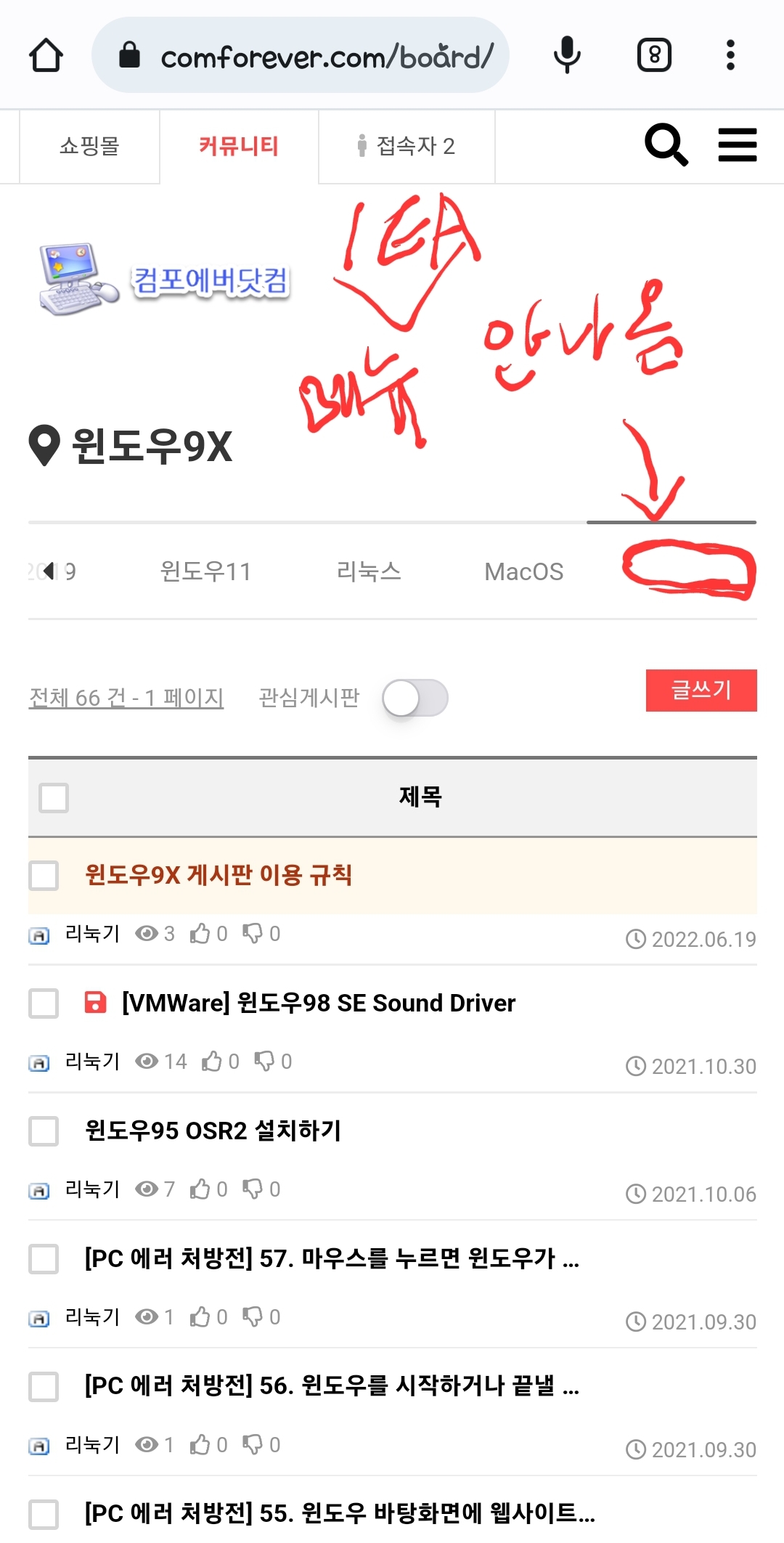This screenshot has height=1543, width=784.
Task: Select the 커뮤니티 tab
Action: click(239, 146)
